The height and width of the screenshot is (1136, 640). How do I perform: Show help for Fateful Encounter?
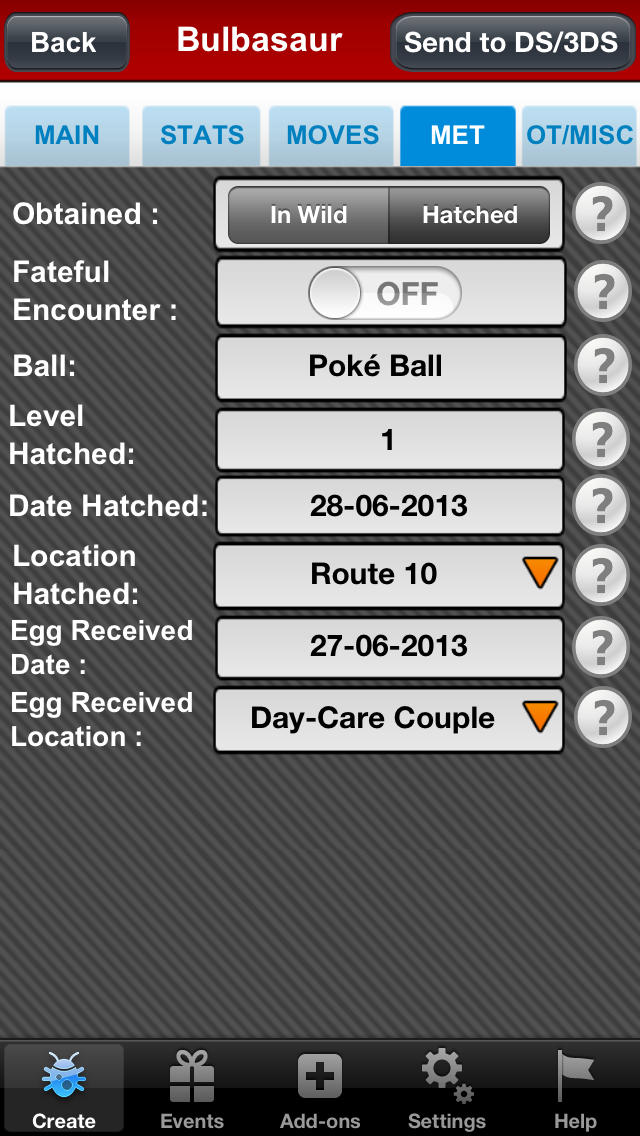603,292
